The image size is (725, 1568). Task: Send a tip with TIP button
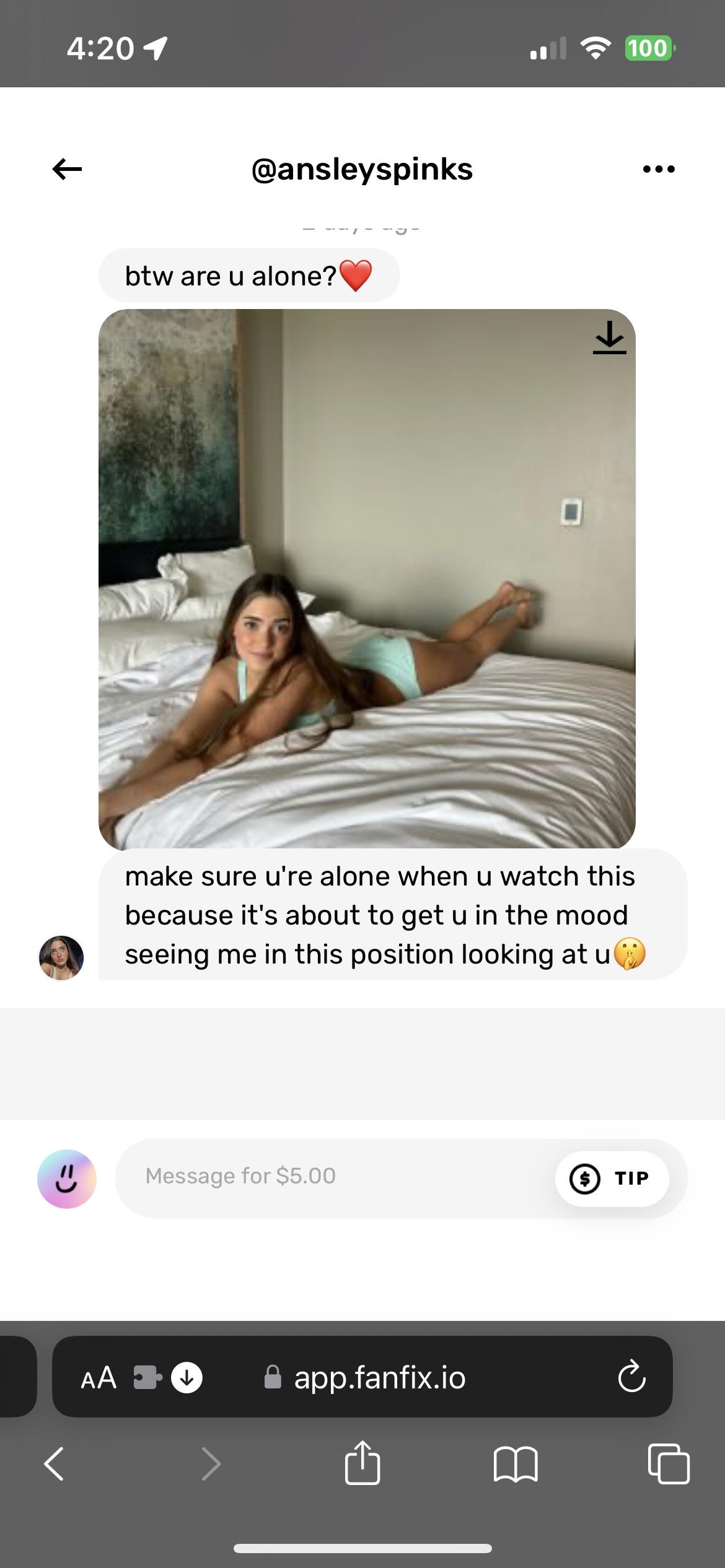[x=612, y=1178]
